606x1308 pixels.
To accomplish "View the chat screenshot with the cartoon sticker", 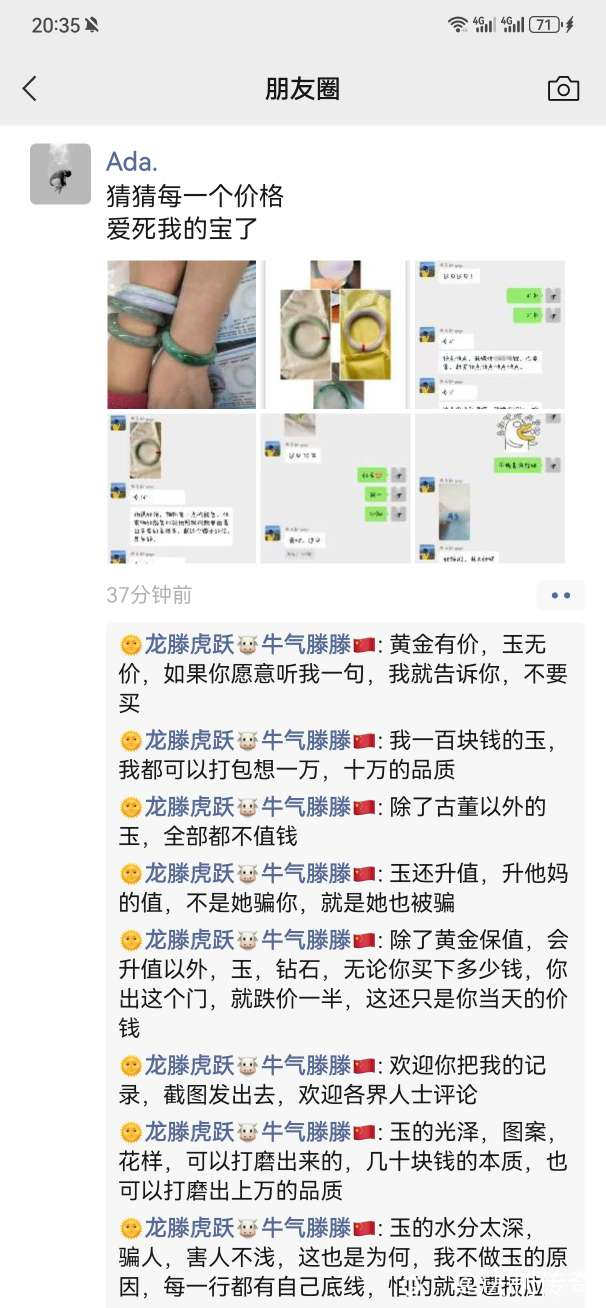I will coord(489,488).
